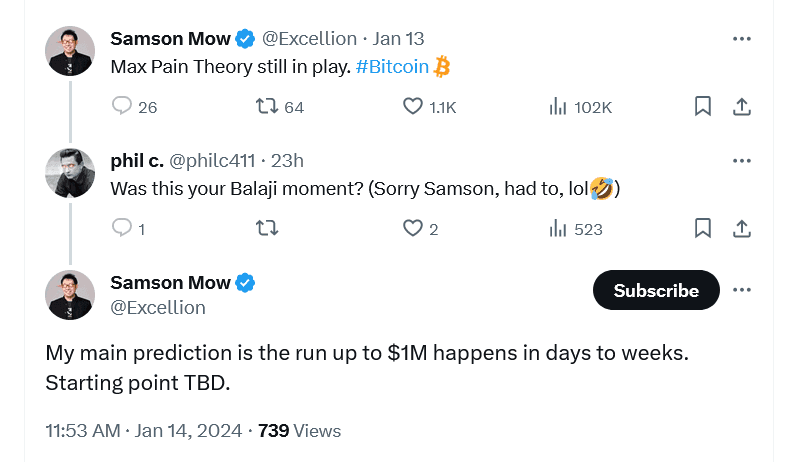Screen dimensions: 803x462
Task: Bookmark Samson Mow's Max Pain Theory tweet
Action: pyautogui.click(x=703, y=107)
